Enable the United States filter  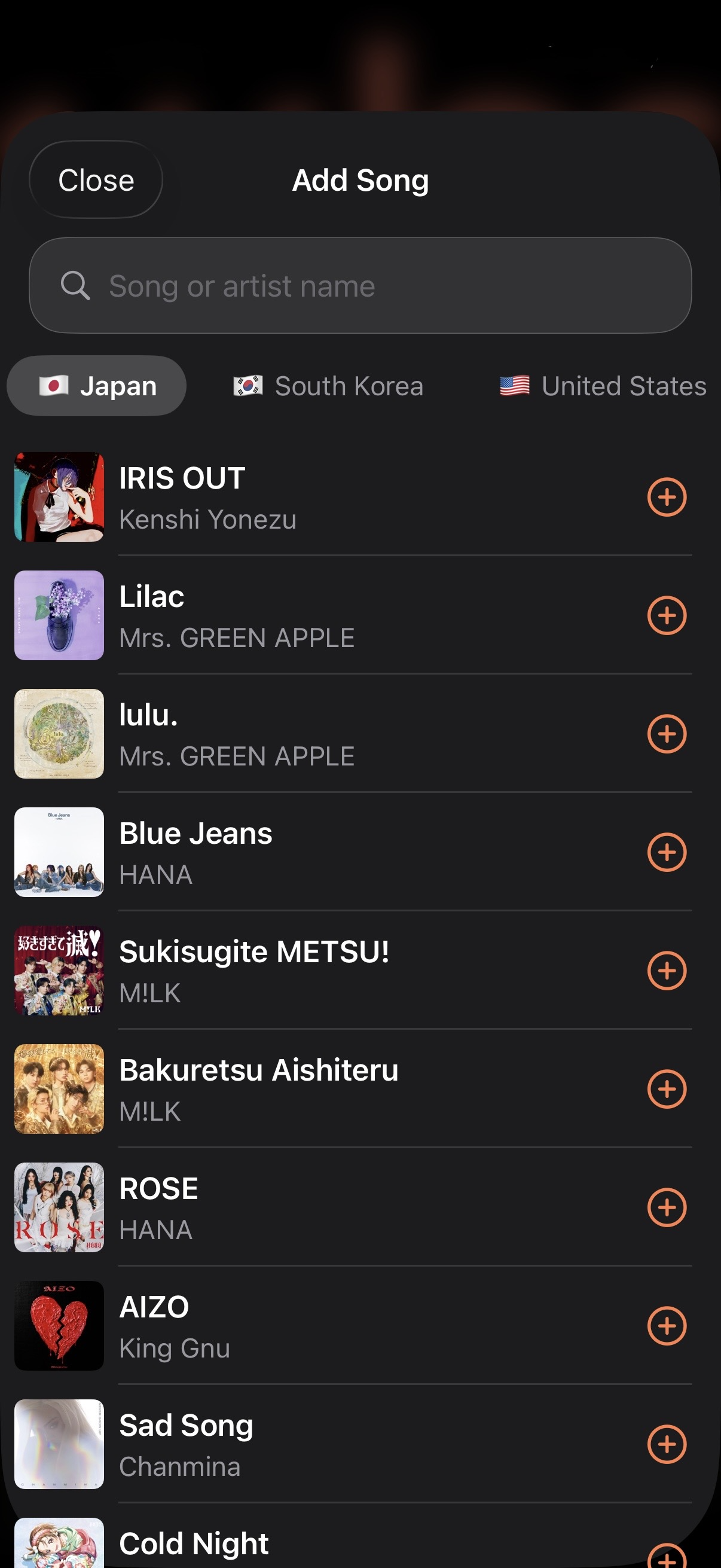point(603,385)
